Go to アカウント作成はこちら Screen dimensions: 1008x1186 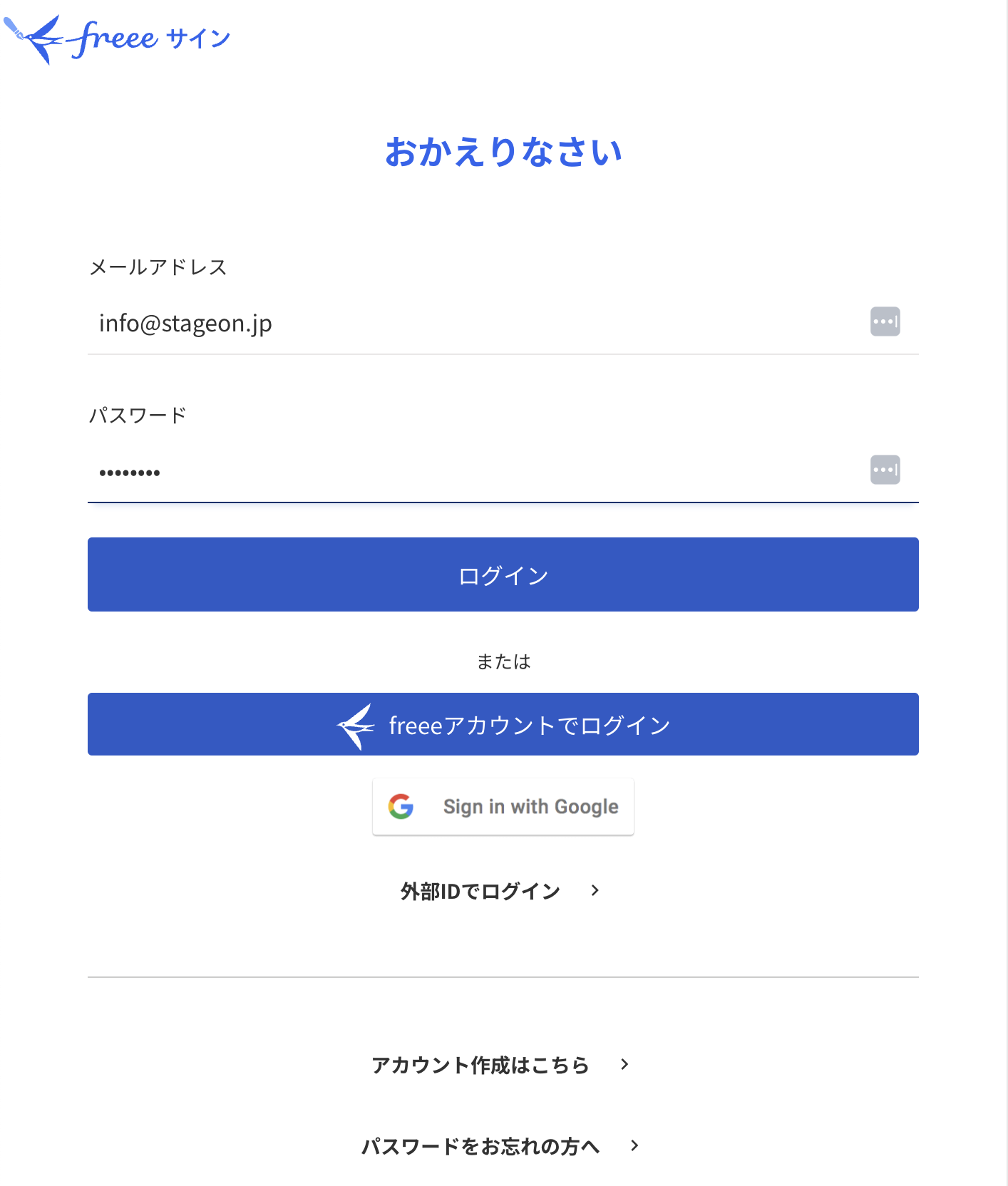499,1065
